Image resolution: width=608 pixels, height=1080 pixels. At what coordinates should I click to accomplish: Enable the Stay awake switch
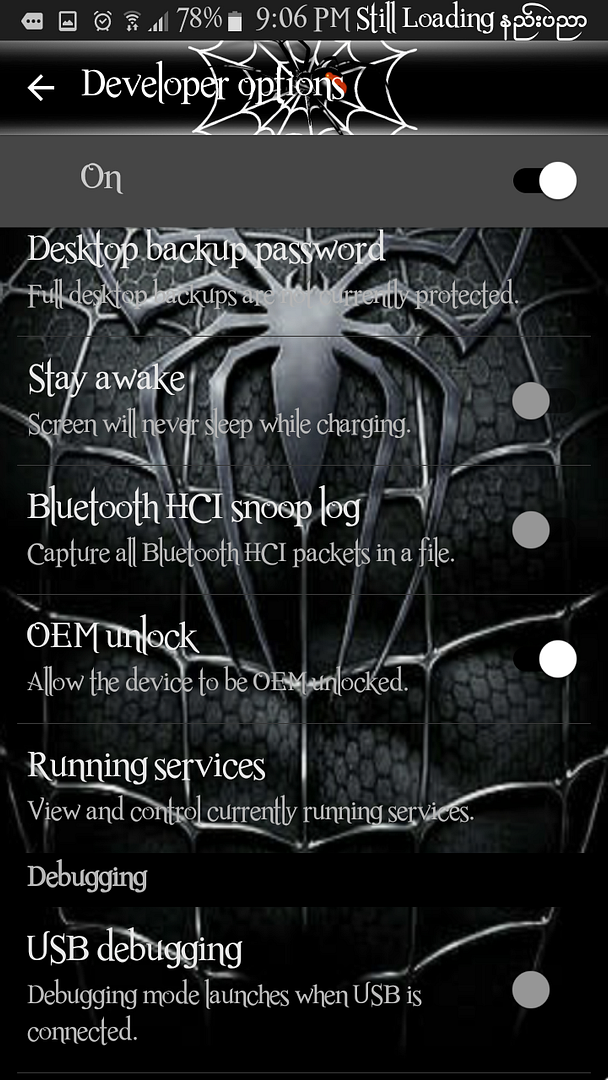tap(545, 401)
